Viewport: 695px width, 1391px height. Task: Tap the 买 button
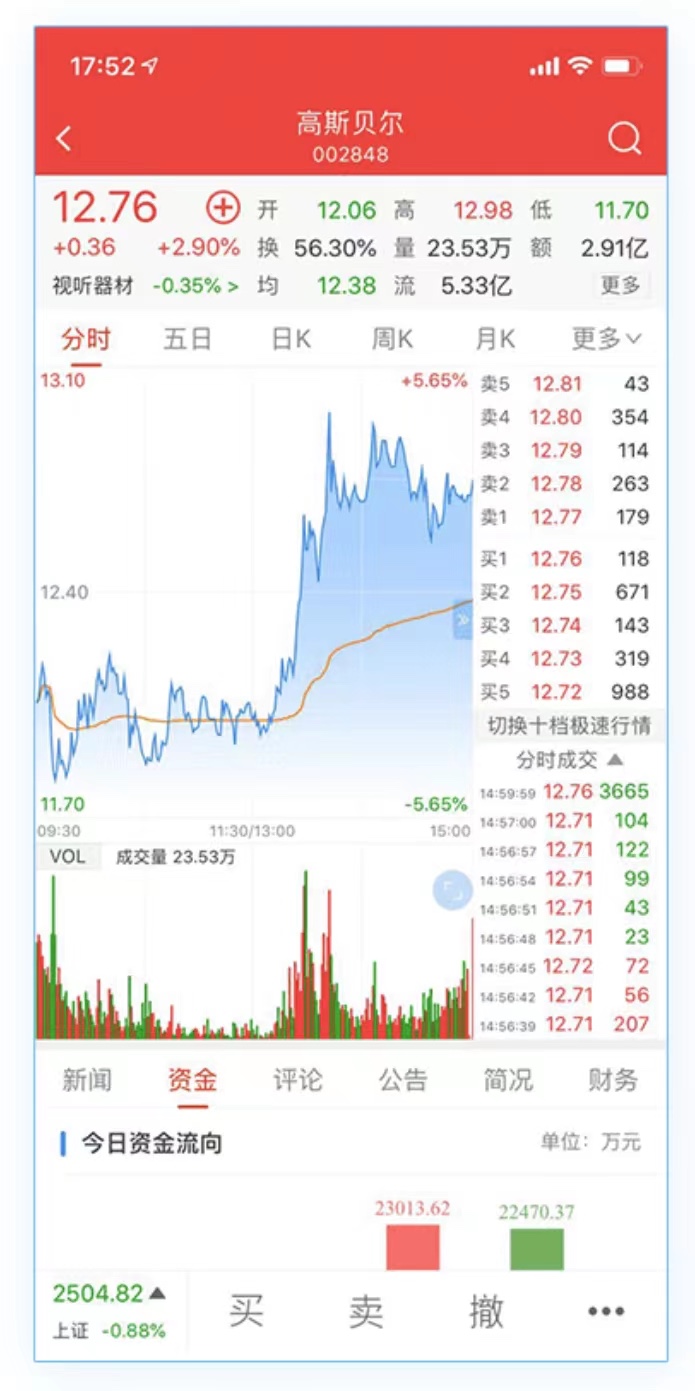pos(246,1311)
